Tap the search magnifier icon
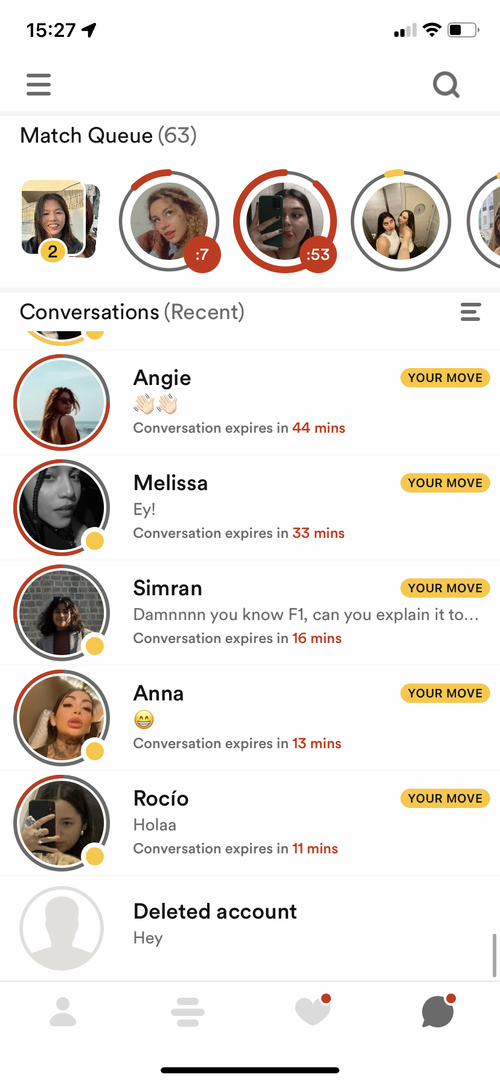The image size is (500, 1083). pyautogui.click(x=446, y=85)
